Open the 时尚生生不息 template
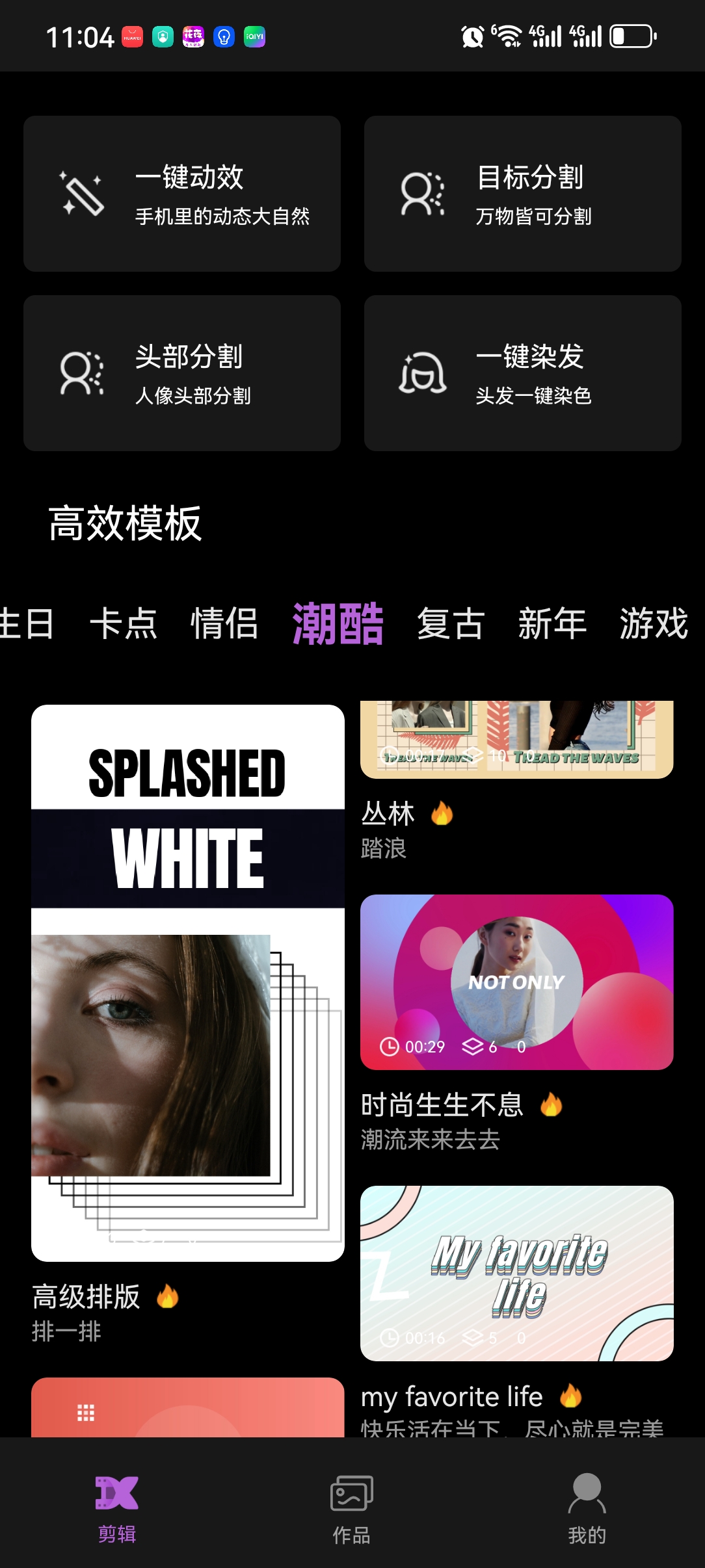The width and height of the screenshot is (705, 1568). (517, 982)
